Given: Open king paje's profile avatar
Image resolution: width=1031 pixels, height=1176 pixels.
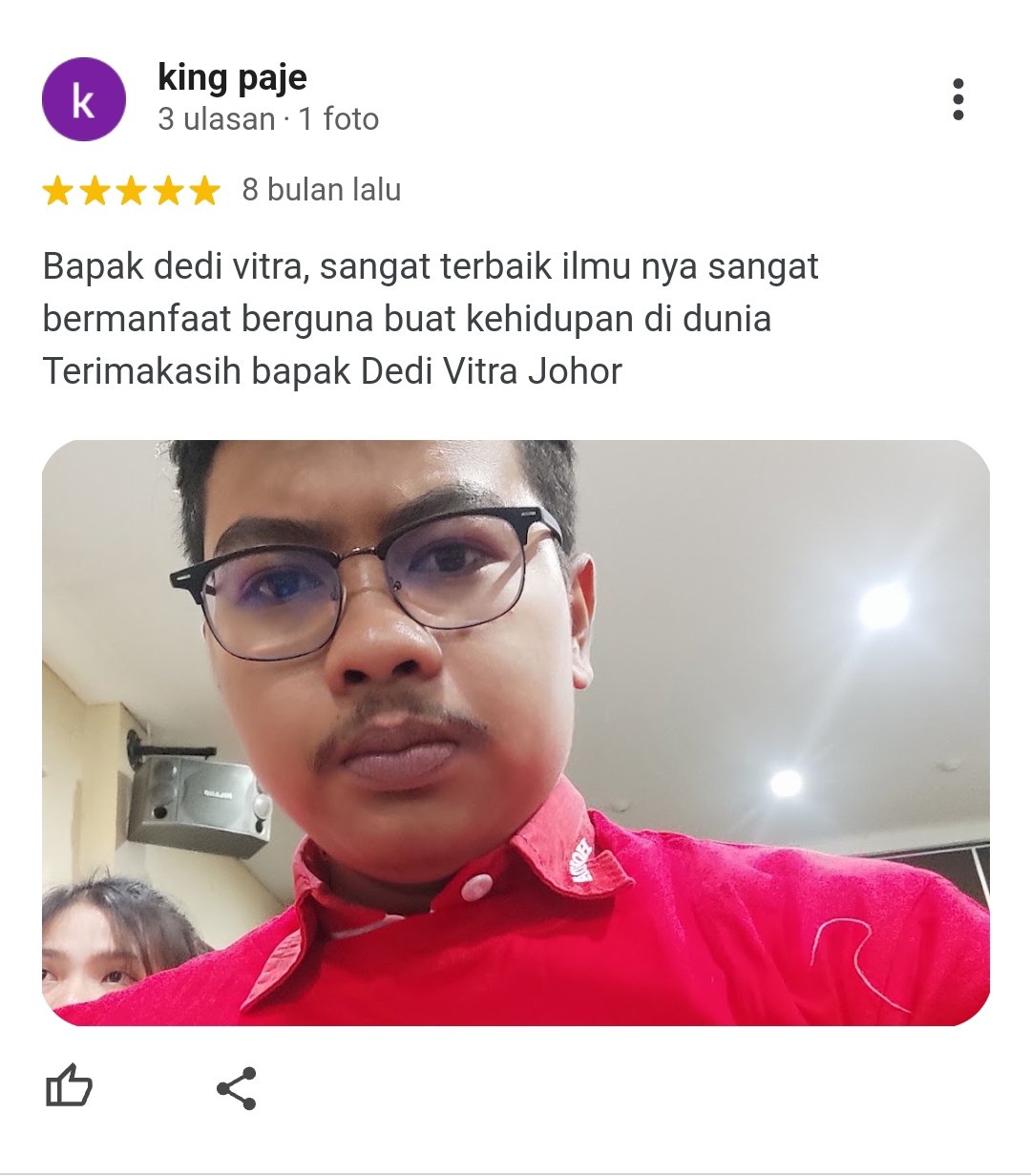Looking at the screenshot, I should [84, 99].
